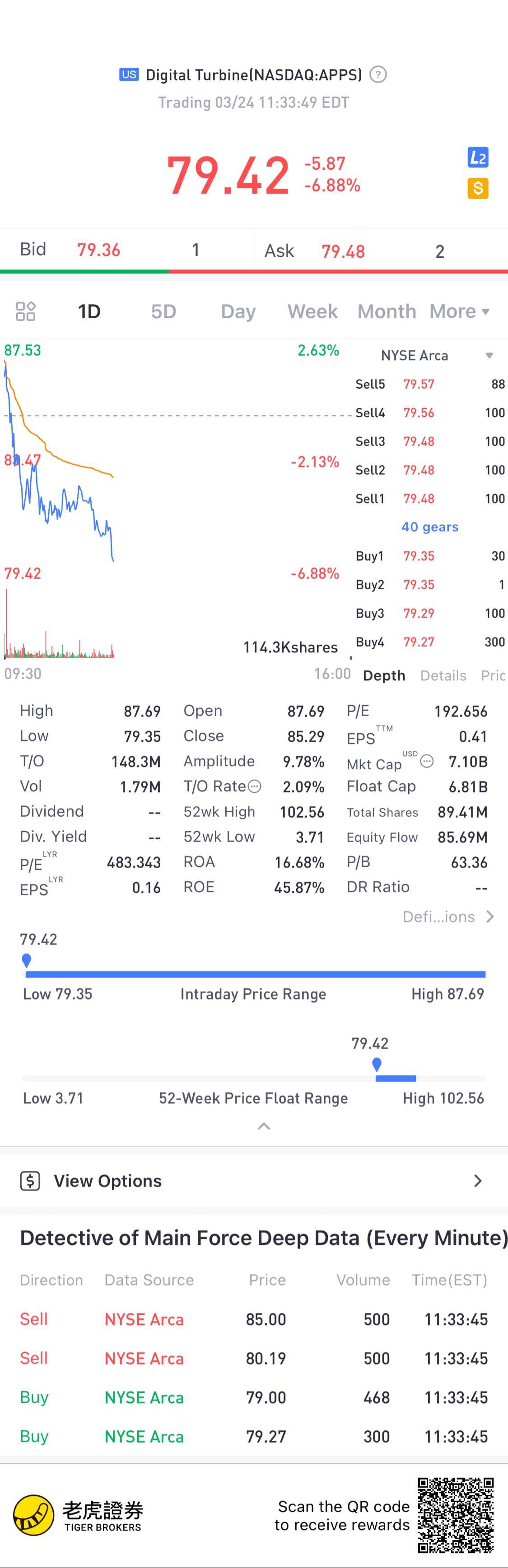Switch to the Week chart tab
This screenshot has width=508, height=1568.
point(312,312)
